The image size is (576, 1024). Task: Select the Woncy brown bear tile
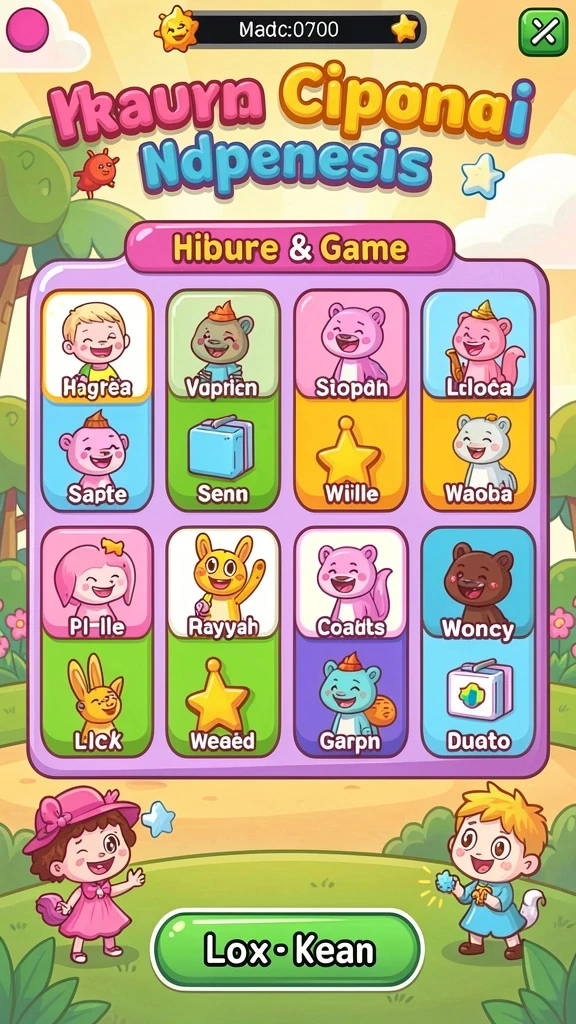479,583
